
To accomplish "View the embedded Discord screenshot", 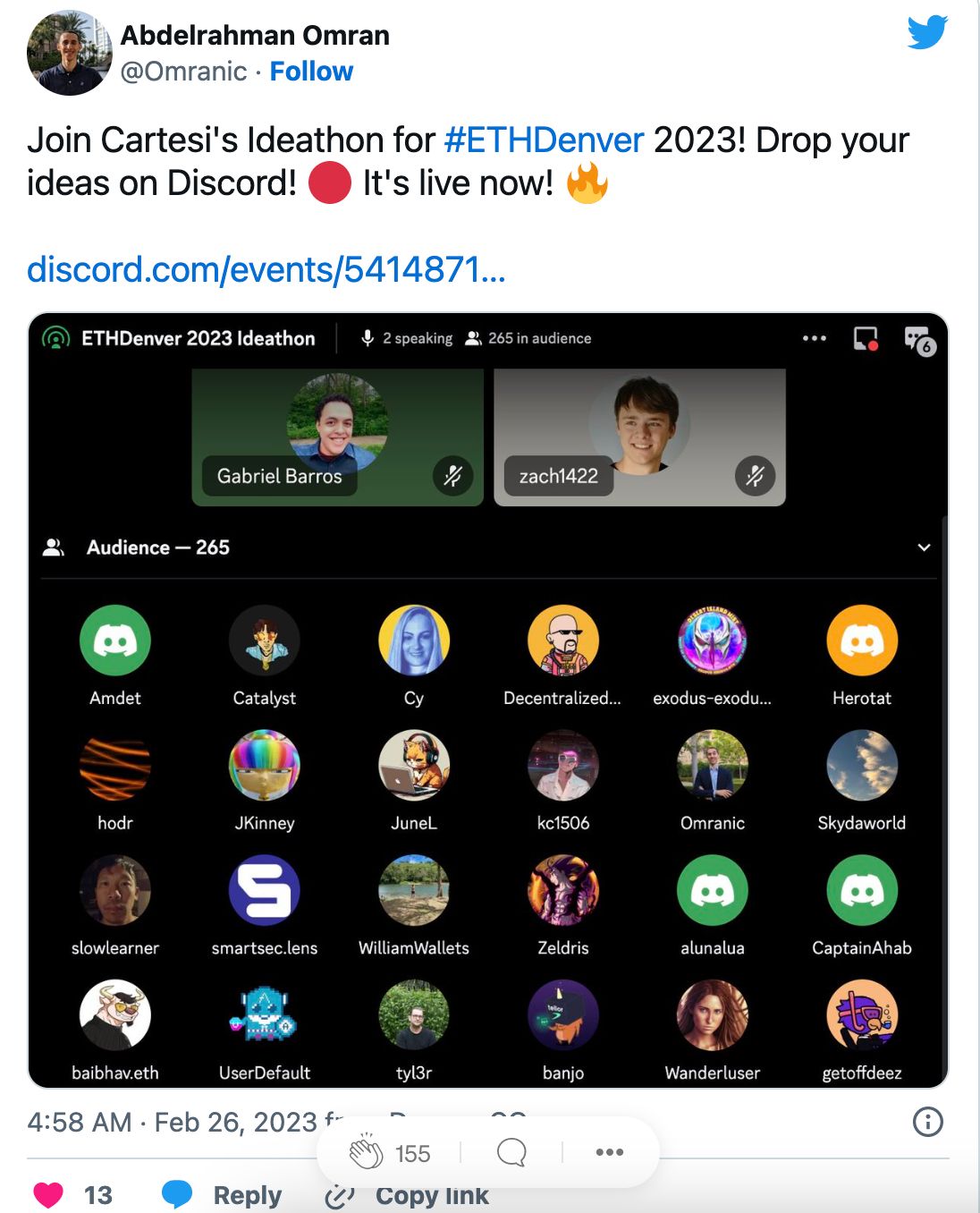I will point(488,700).
